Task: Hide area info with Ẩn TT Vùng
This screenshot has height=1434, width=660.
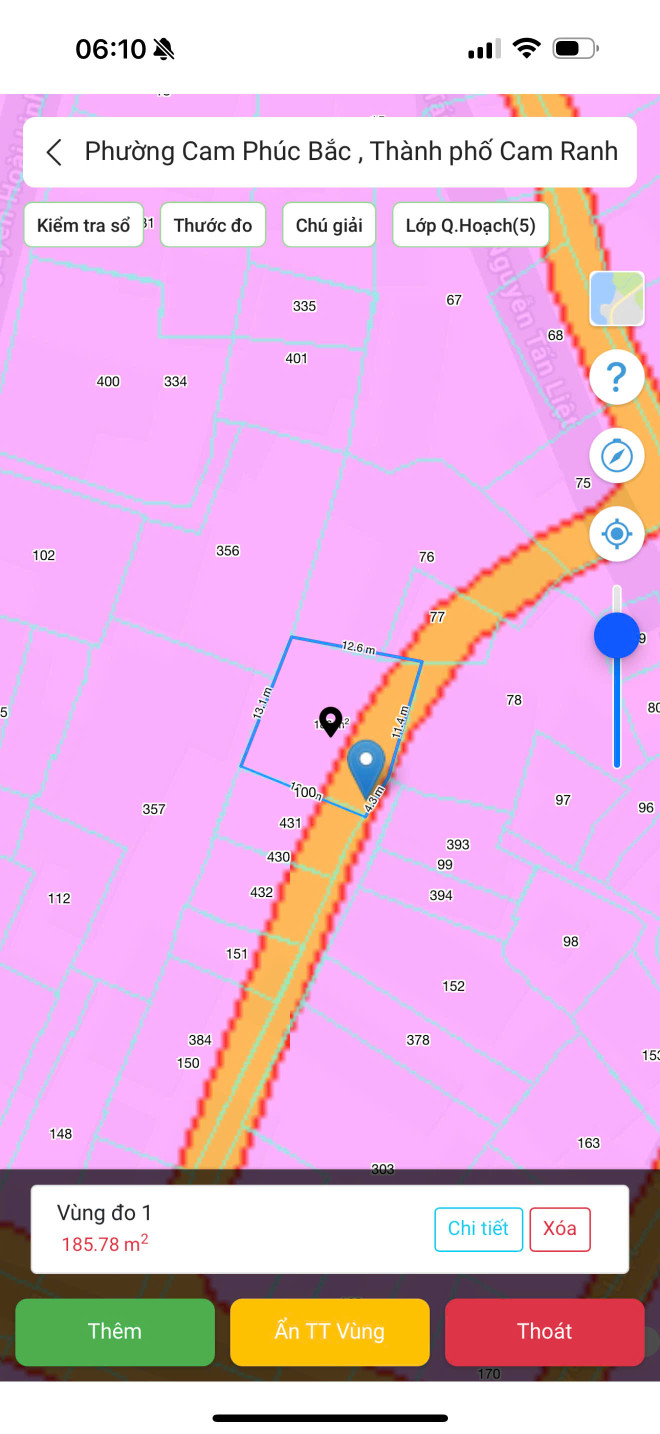Action: [330, 1331]
